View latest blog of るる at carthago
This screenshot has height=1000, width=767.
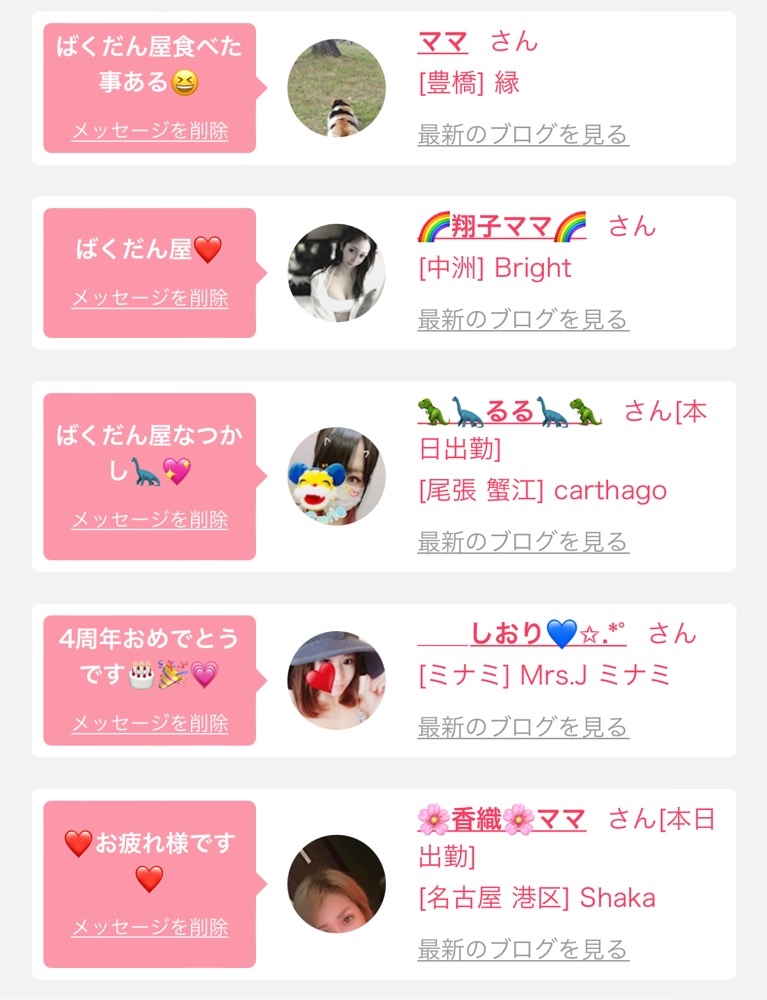(x=523, y=542)
